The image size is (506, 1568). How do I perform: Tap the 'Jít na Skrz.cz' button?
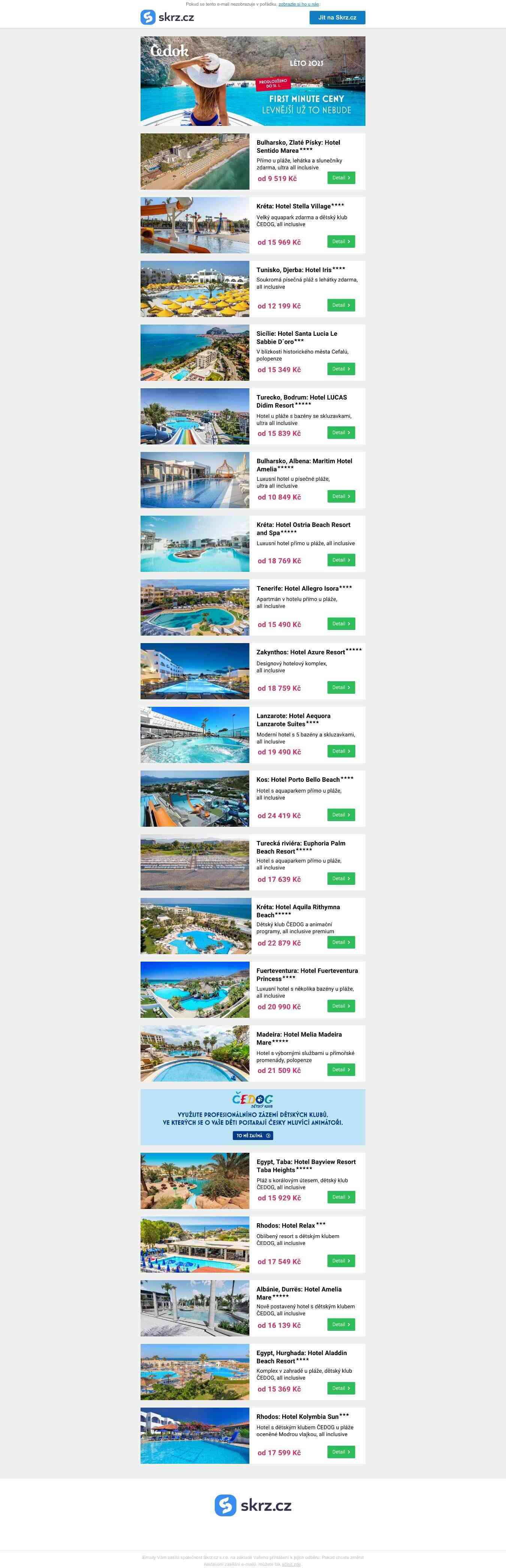[337, 18]
